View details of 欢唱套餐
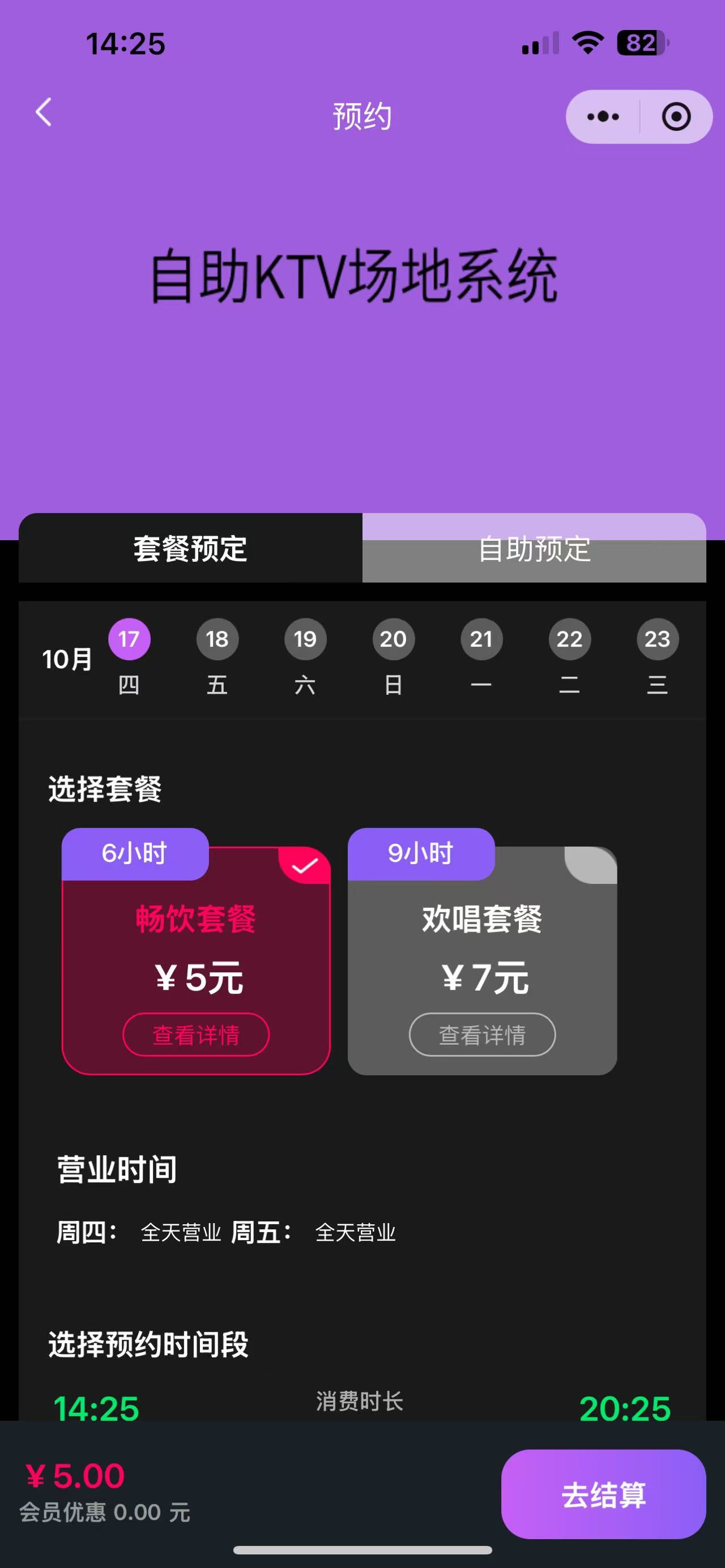Viewport: 725px width, 1568px height. pyautogui.click(x=482, y=1035)
